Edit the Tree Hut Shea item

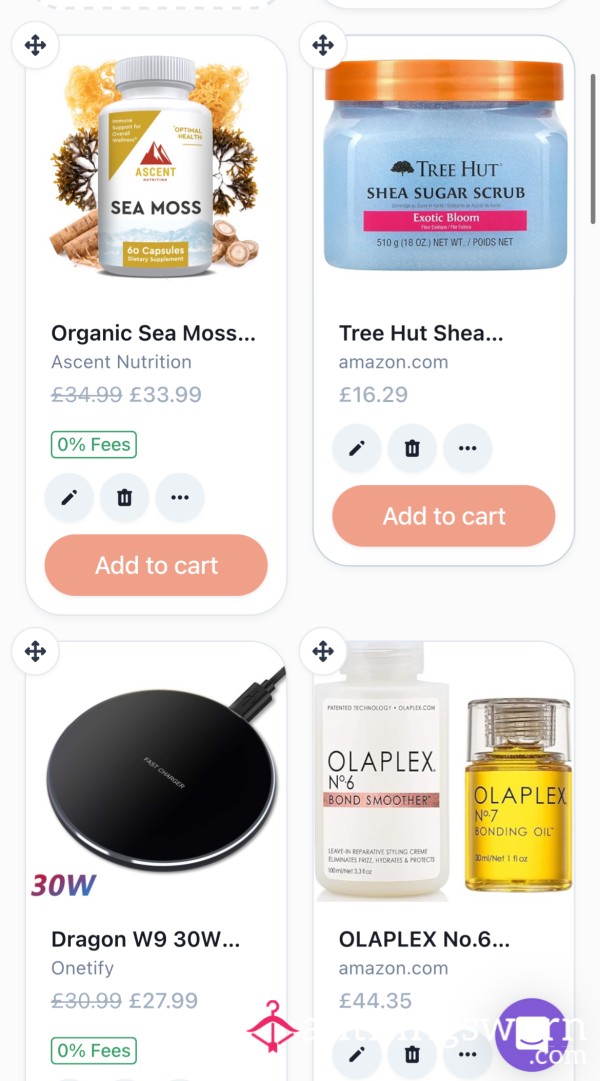[x=357, y=449]
